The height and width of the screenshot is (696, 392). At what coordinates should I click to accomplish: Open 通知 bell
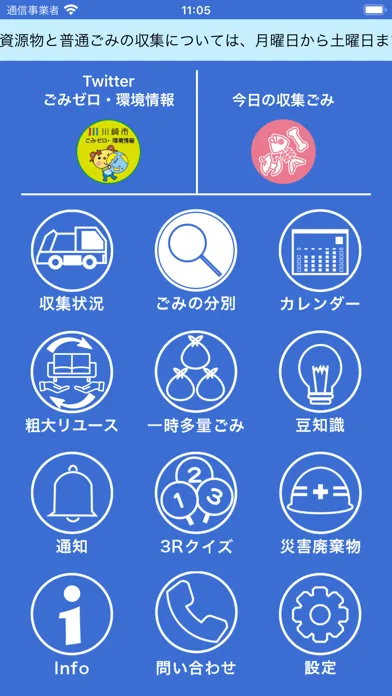pos(72,493)
